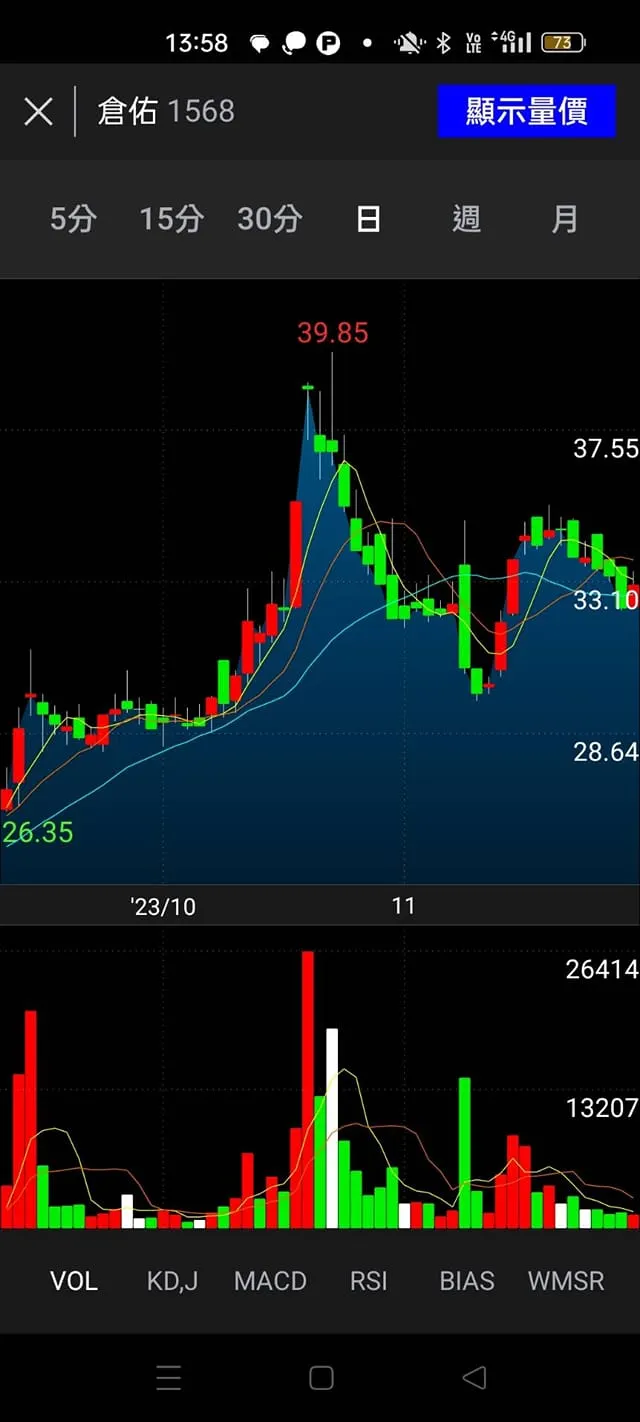Viewport: 640px width, 1422px height.
Task: Switch to the weekly 週 chart
Action: (x=466, y=218)
